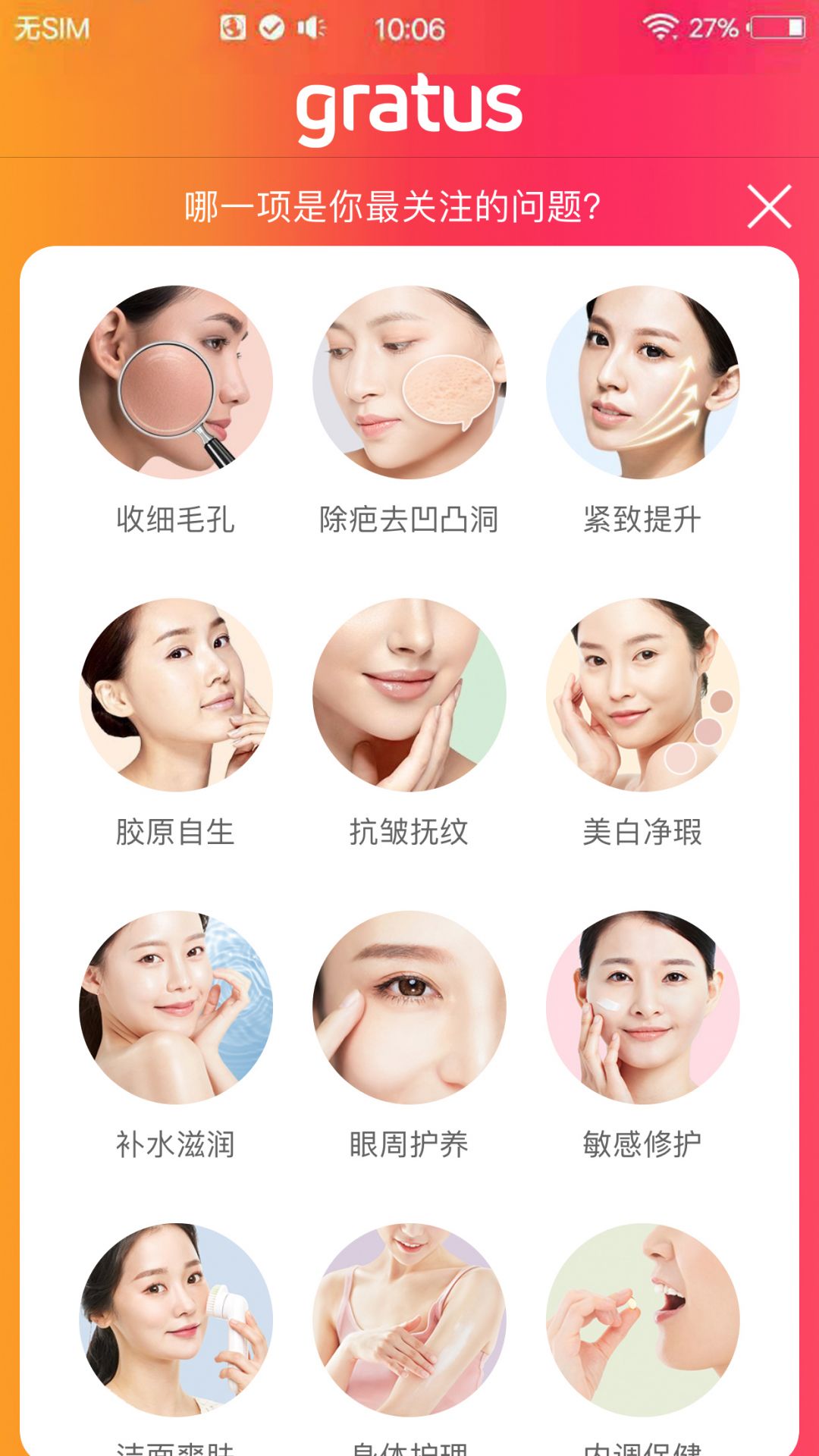Pick the 紧致提升 concern

tap(642, 382)
